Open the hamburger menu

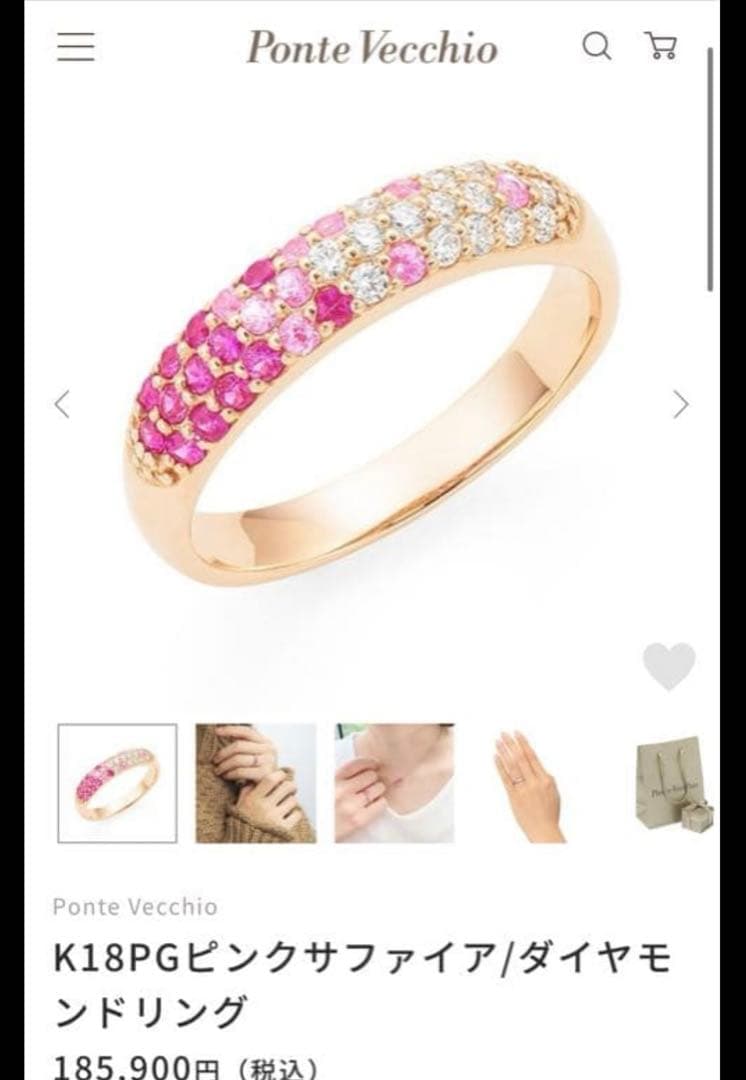tap(76, 47)
